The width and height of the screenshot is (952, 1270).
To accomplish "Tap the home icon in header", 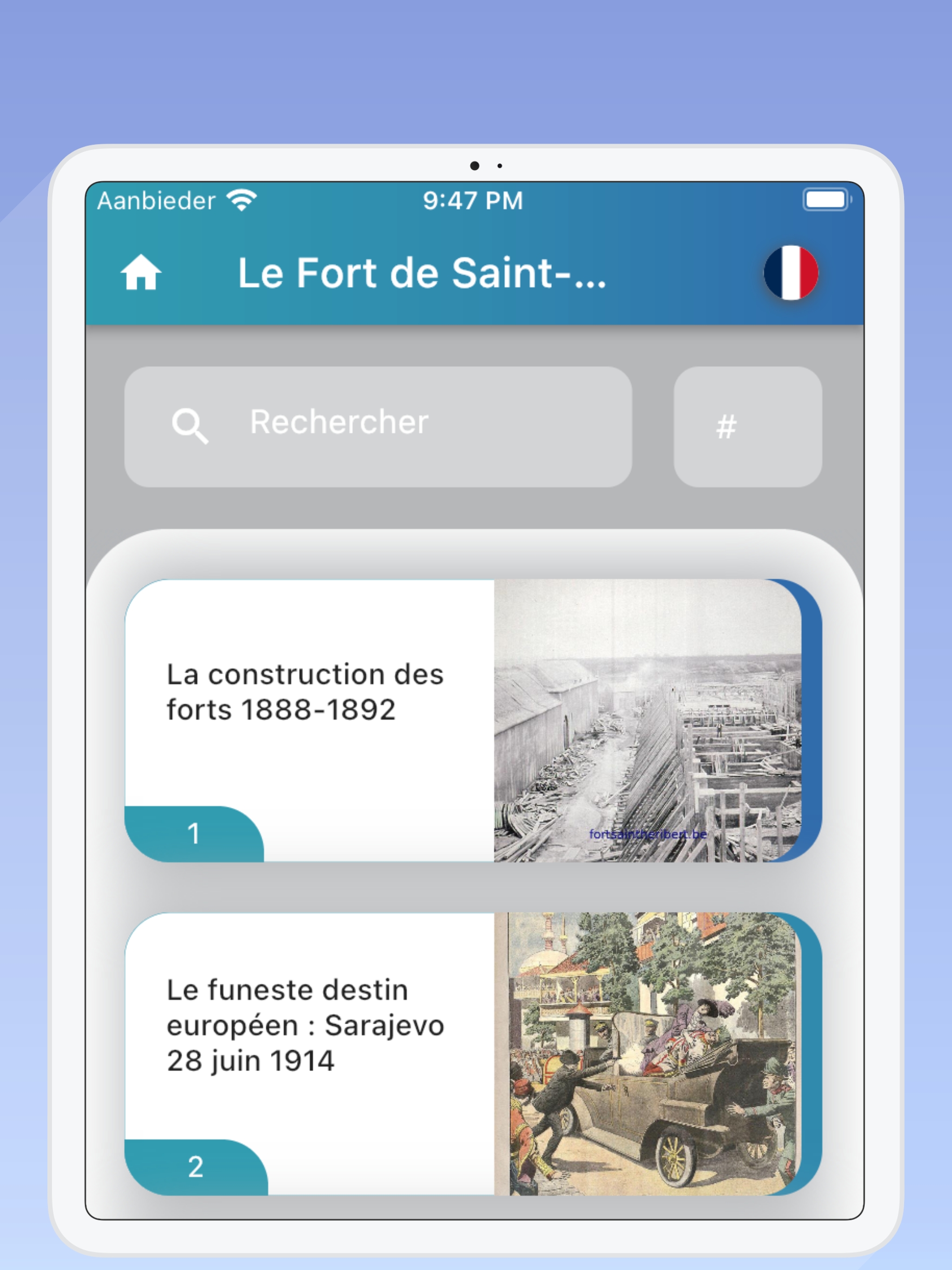I will pyautogui.click(x=141, y=273).
